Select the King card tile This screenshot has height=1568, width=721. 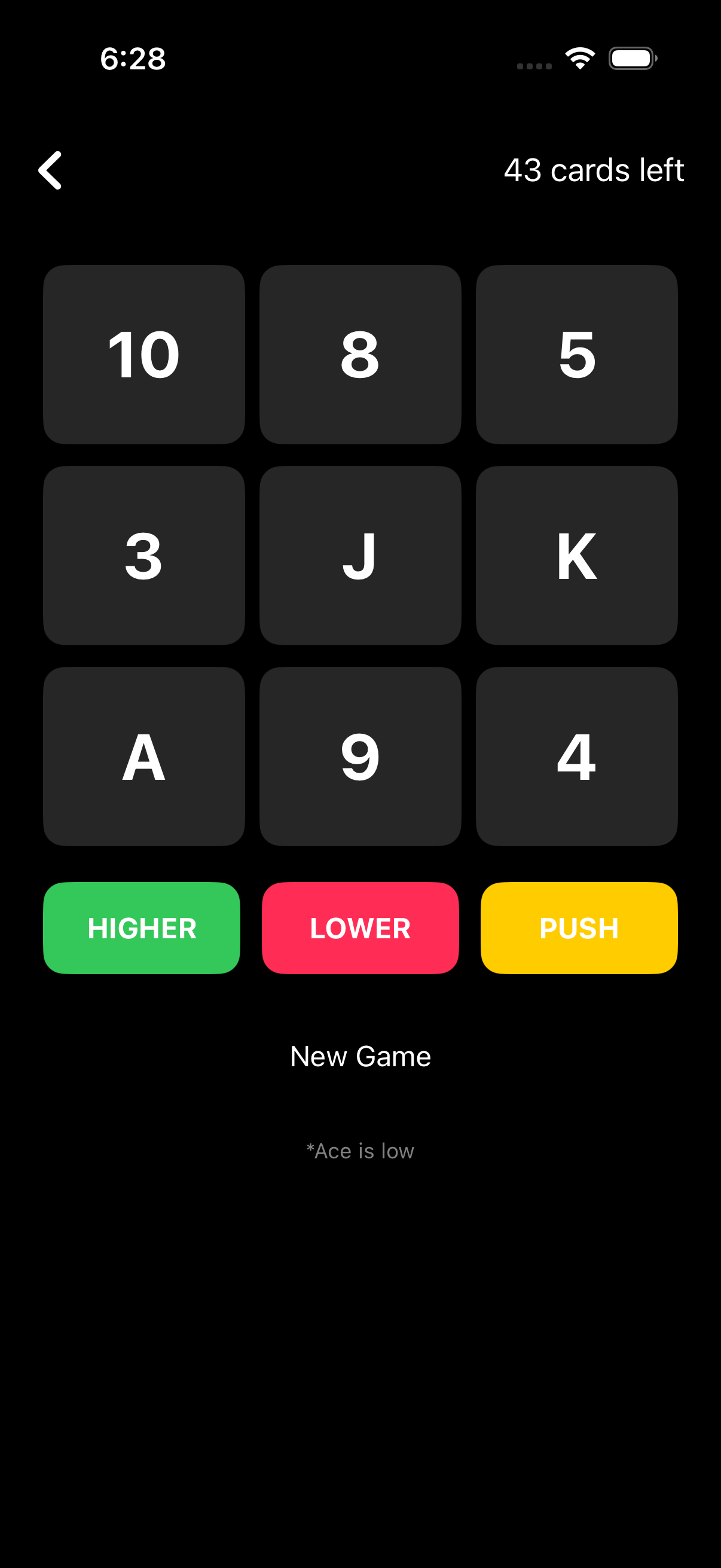pos(577,554)
